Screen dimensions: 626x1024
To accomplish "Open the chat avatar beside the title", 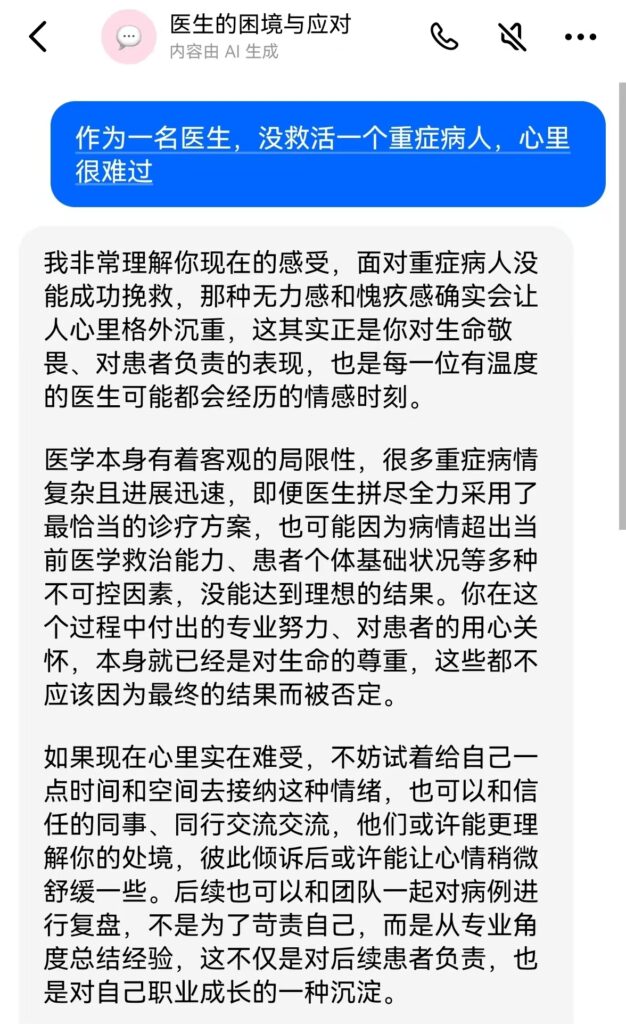I will [x=129, y=37].
